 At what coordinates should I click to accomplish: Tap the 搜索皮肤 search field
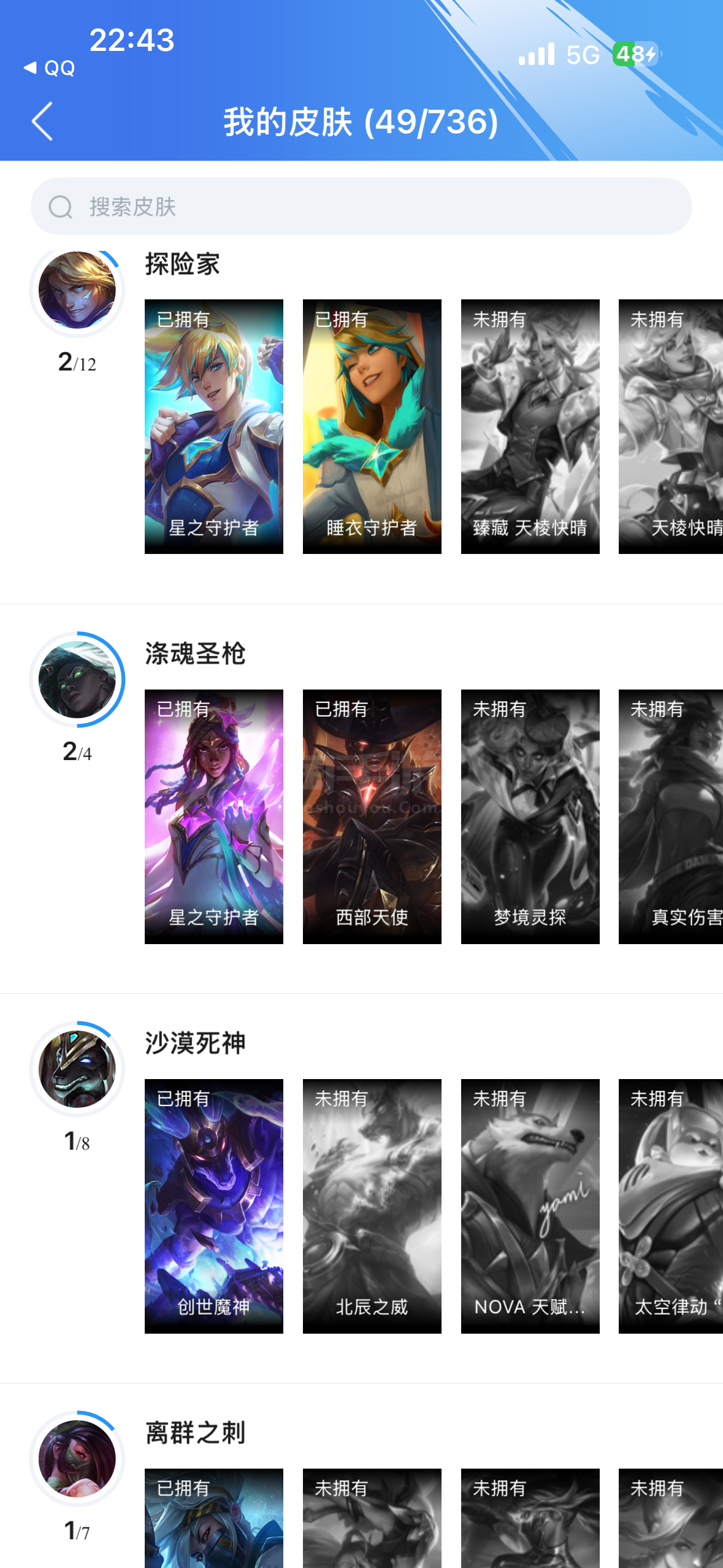361,207
